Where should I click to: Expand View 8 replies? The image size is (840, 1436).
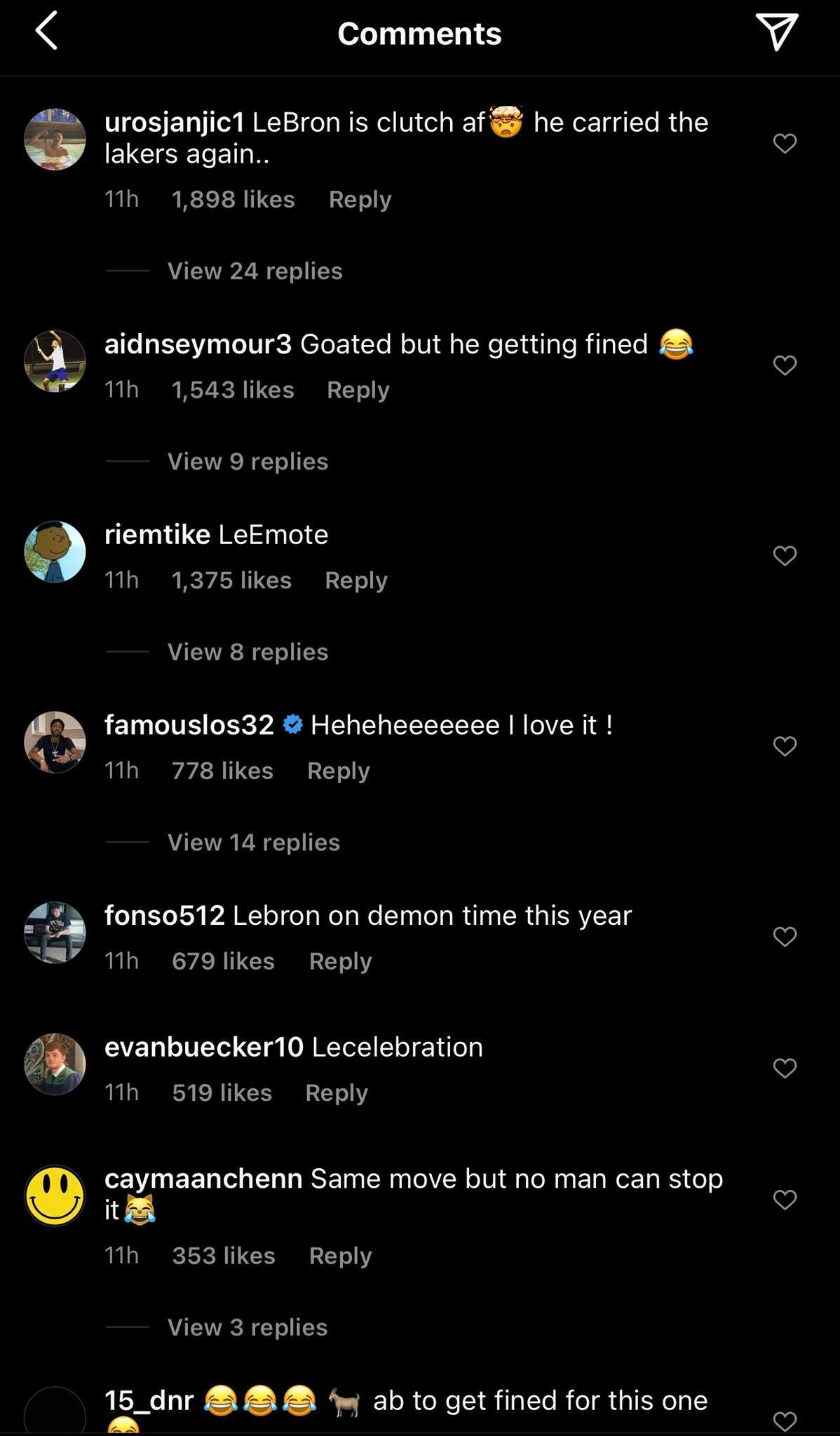tap(248, 652)
